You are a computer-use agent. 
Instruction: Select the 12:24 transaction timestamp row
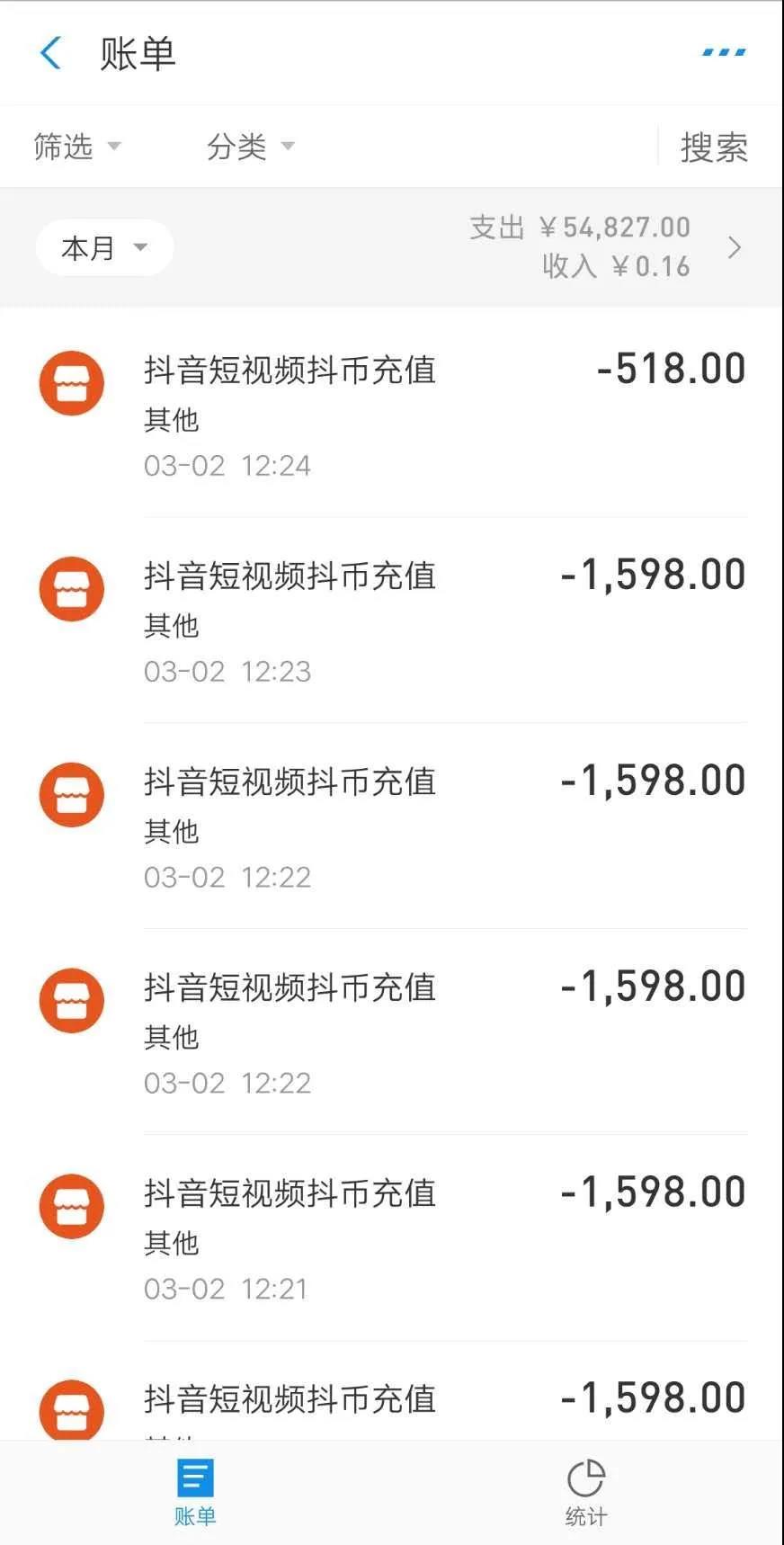click(x=227, y=466)
